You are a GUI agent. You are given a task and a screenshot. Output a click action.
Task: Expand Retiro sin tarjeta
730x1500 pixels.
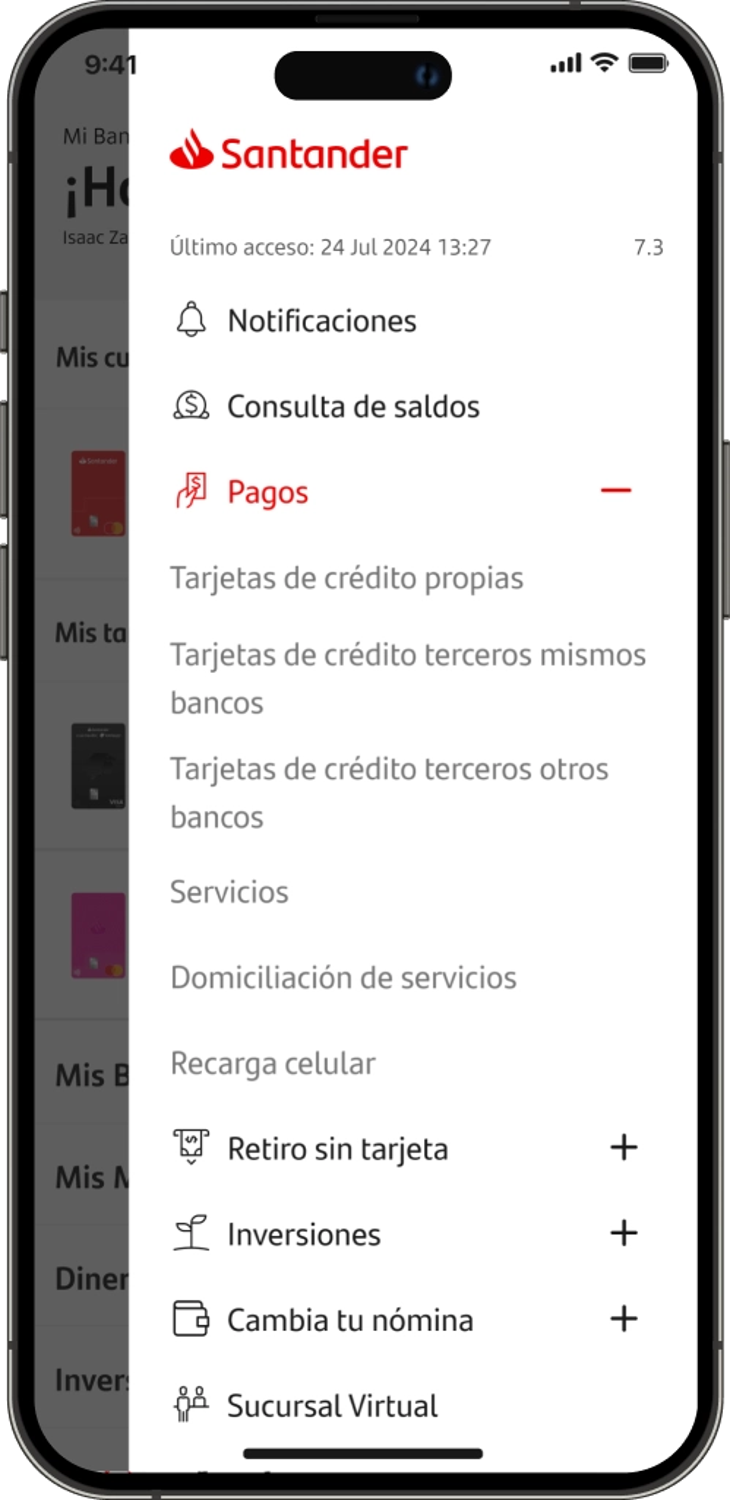point(623,1148)
